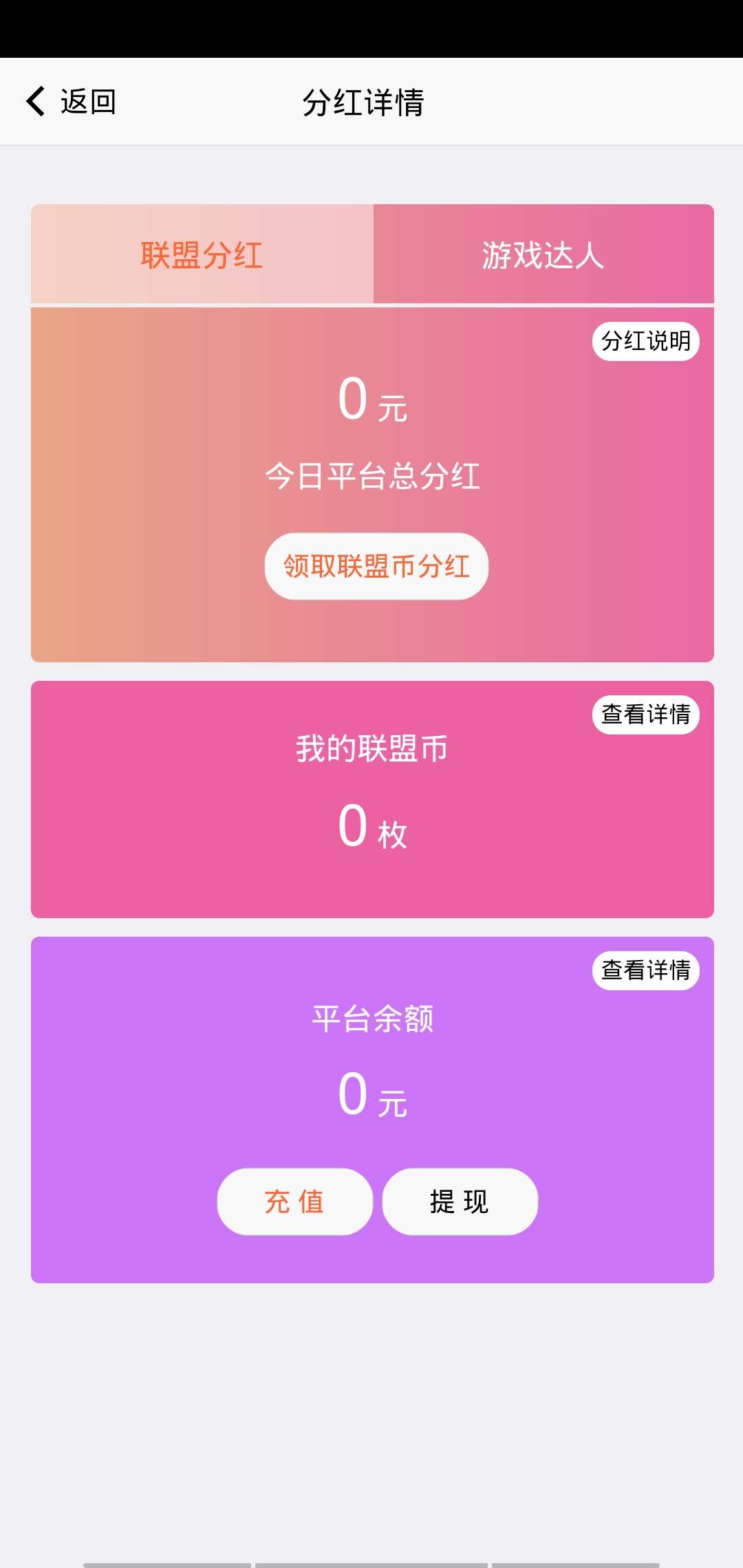
Task: Click the 返回 text label
Action: [x=88, y=101]
